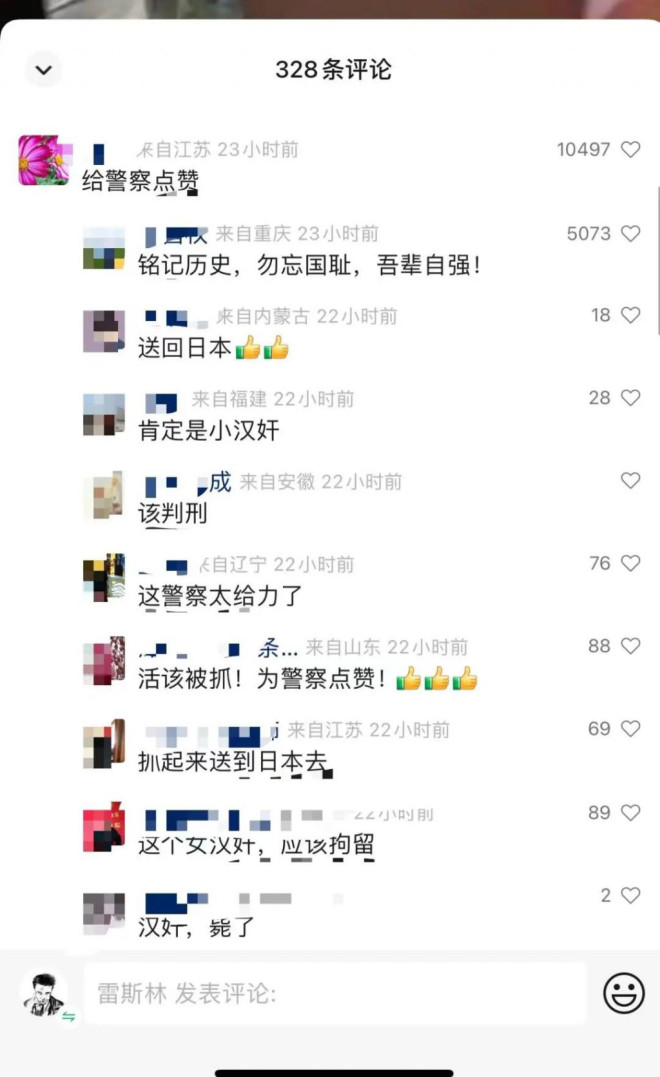Like the comment '该判刑'

click(x=630, y=481)
